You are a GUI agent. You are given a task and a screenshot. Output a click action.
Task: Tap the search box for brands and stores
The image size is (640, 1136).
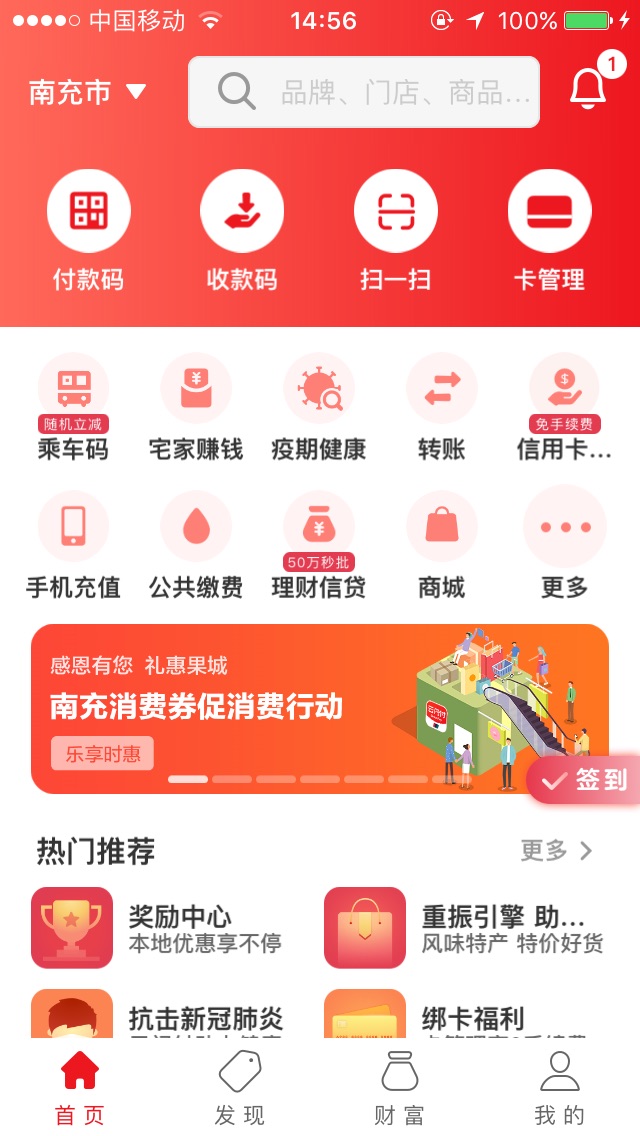[364, 92]
